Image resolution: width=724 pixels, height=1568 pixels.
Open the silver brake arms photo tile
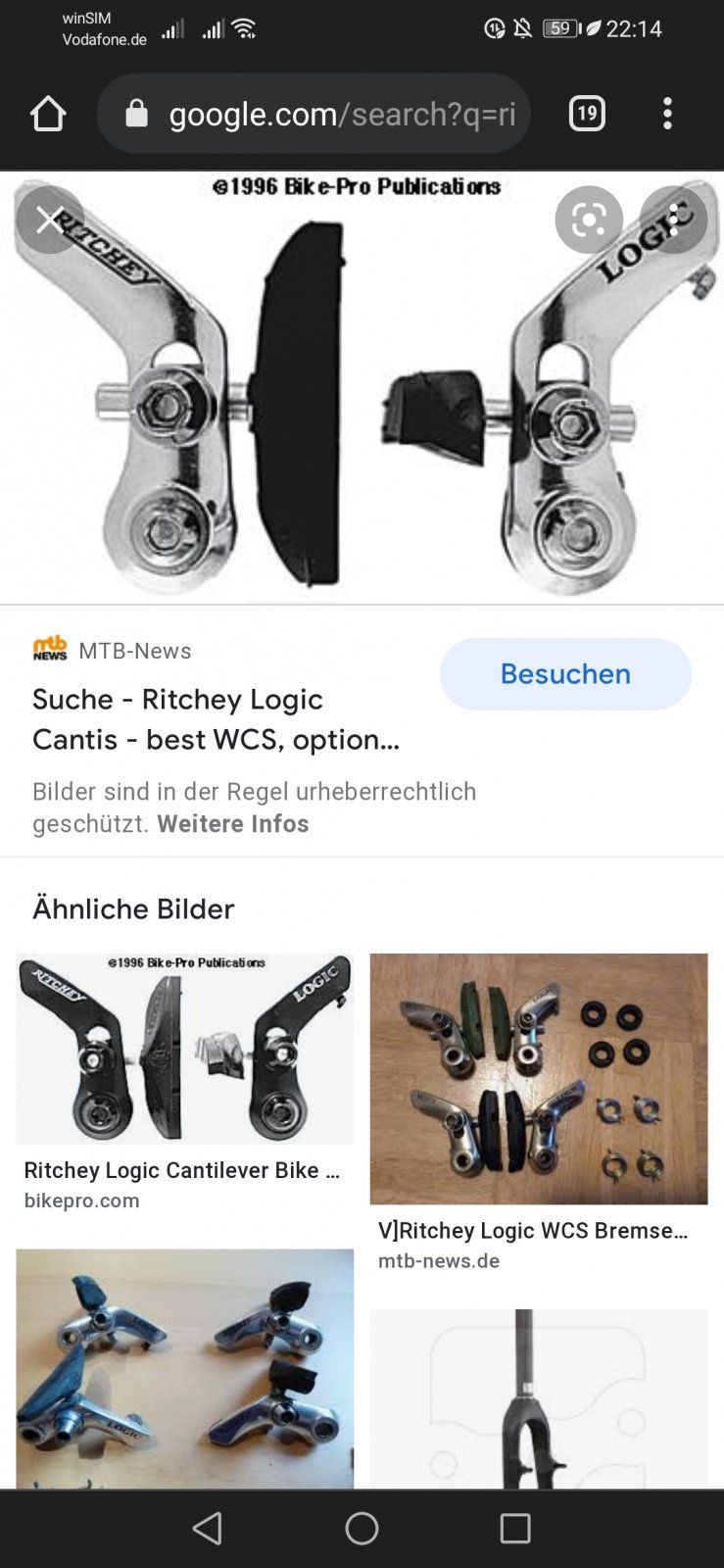coord(184,1368)
